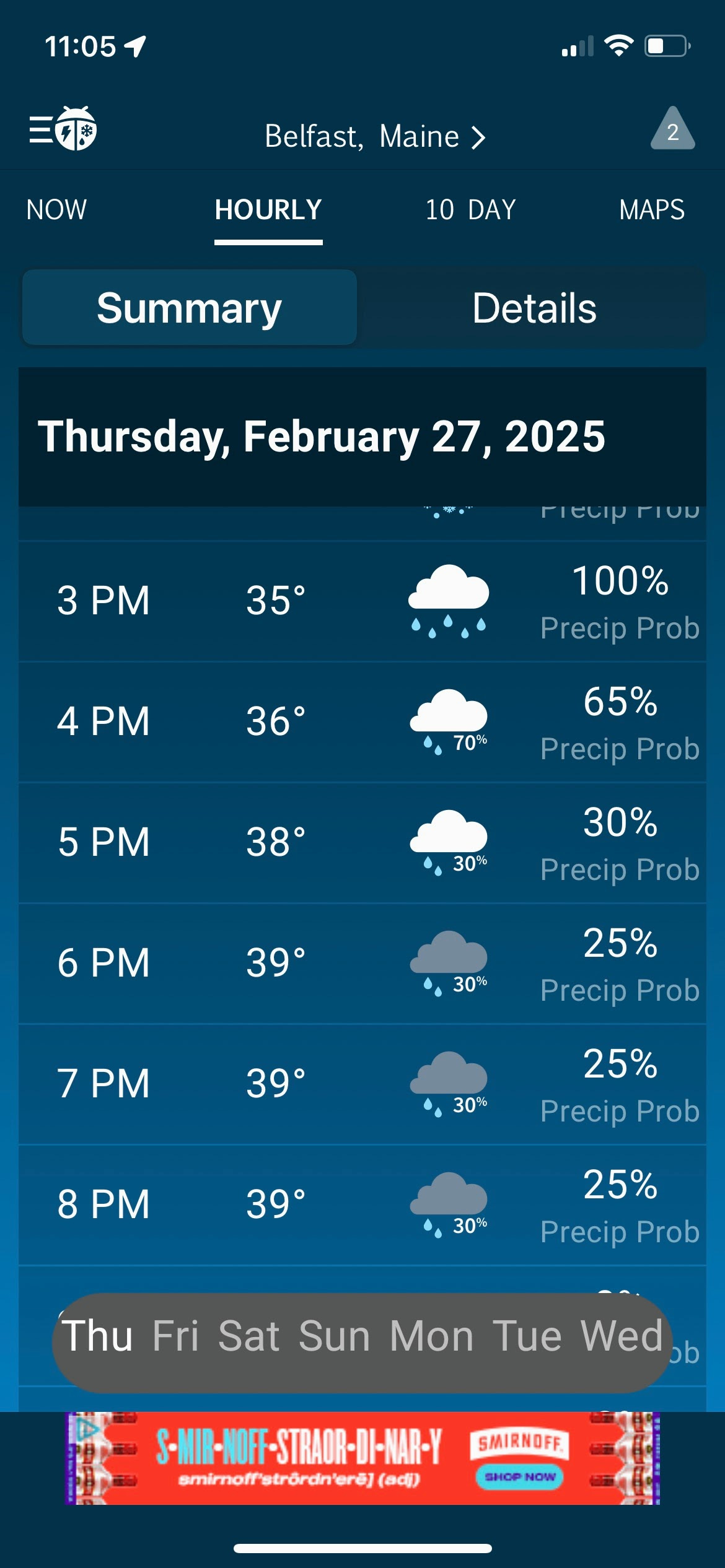Open the 6 PM hourly forecast row
This screenshot has height=1568, width=725.
pyautogui.click(x=362, y=963)
